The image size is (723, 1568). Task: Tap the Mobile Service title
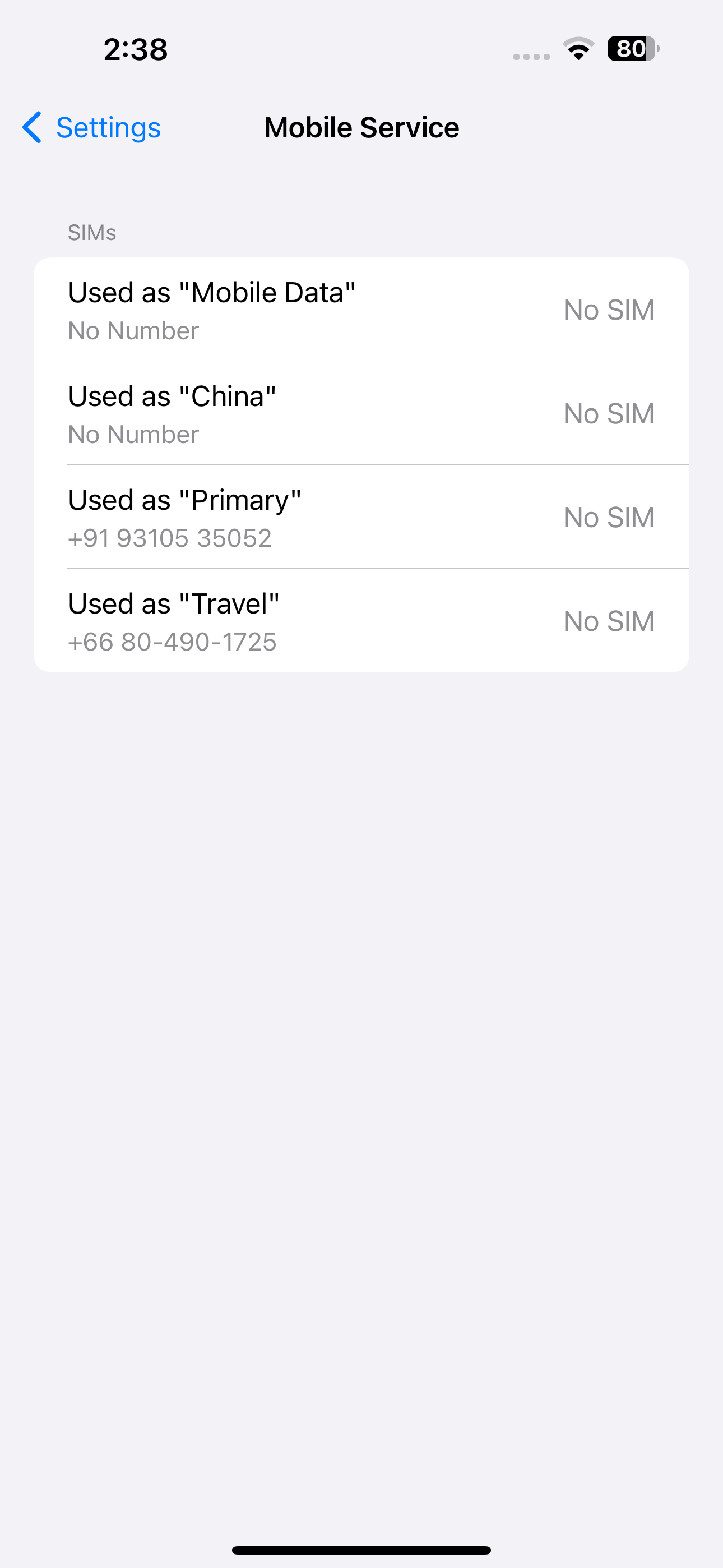361,127
